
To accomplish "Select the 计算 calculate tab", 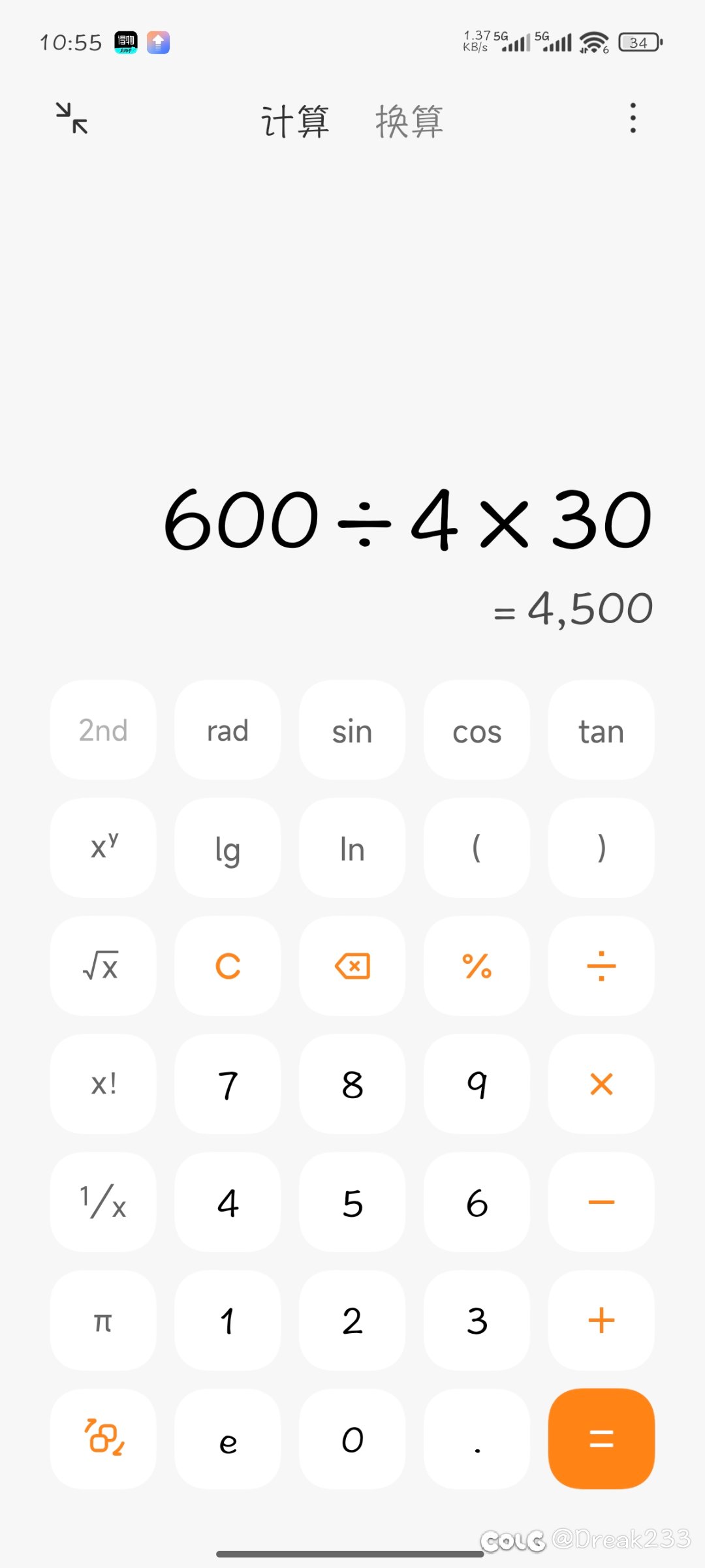I will coord(295,121).
